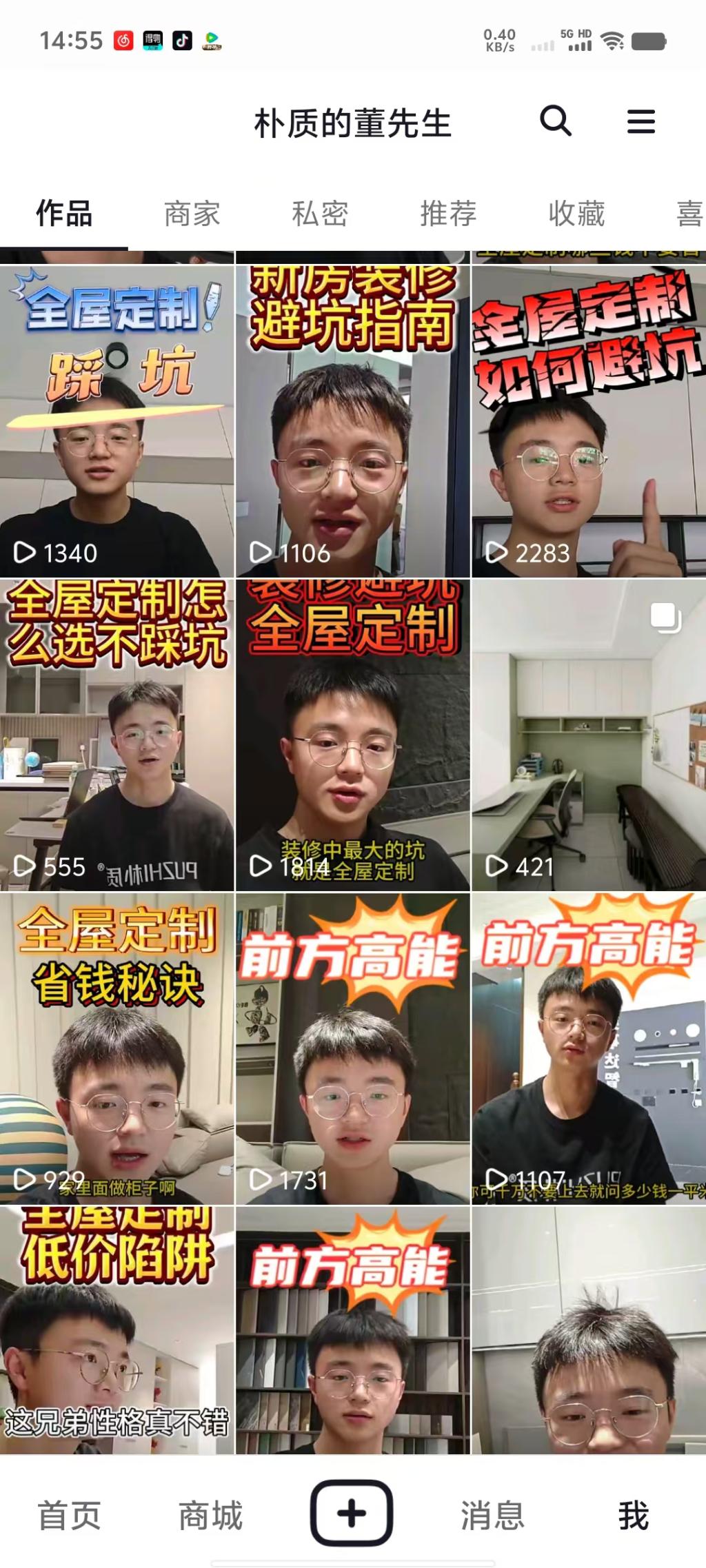Play the 新房装修避坑指南 video
The width and height of the screenshot is (706, 1568).
click(x=352, y=422)
